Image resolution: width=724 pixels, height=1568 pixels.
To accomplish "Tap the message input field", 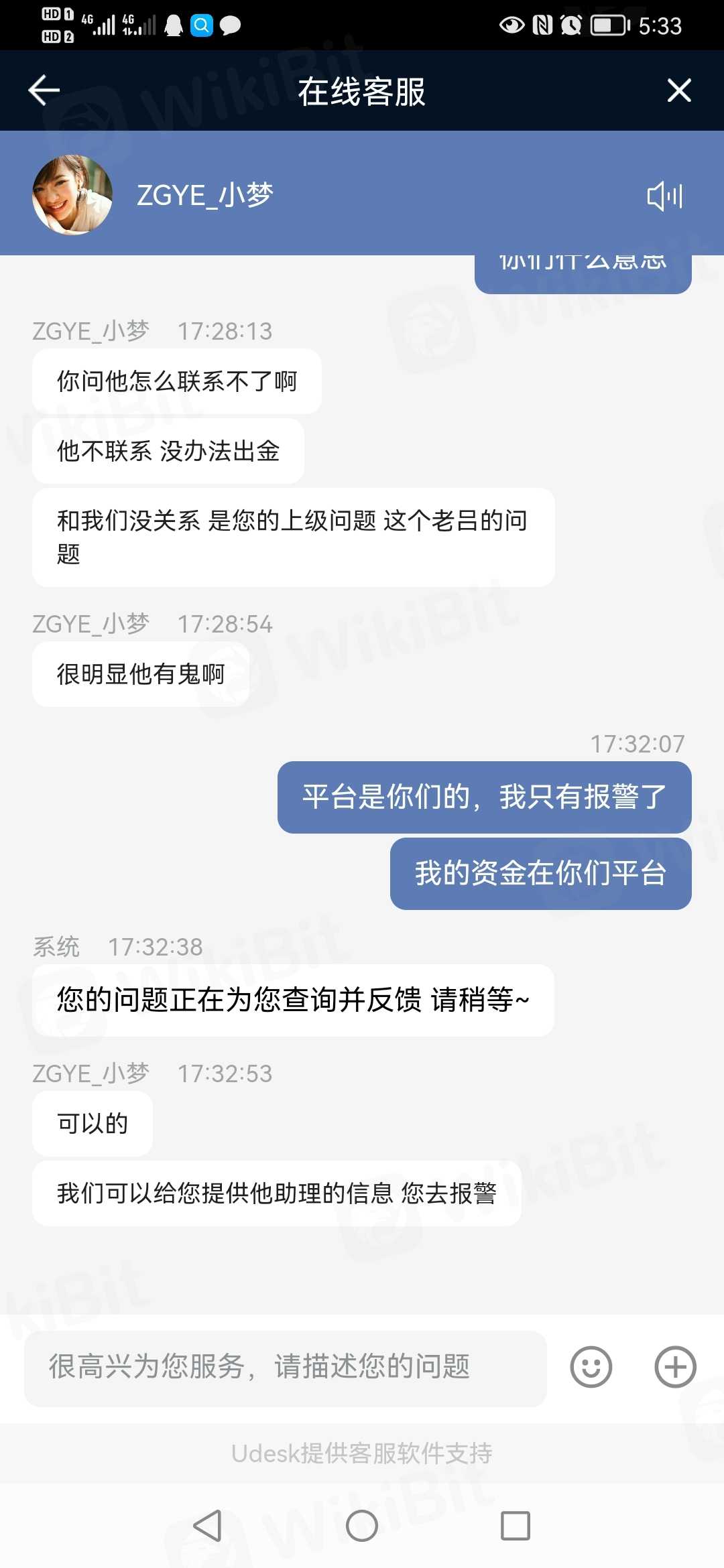I will (286, 1368).
